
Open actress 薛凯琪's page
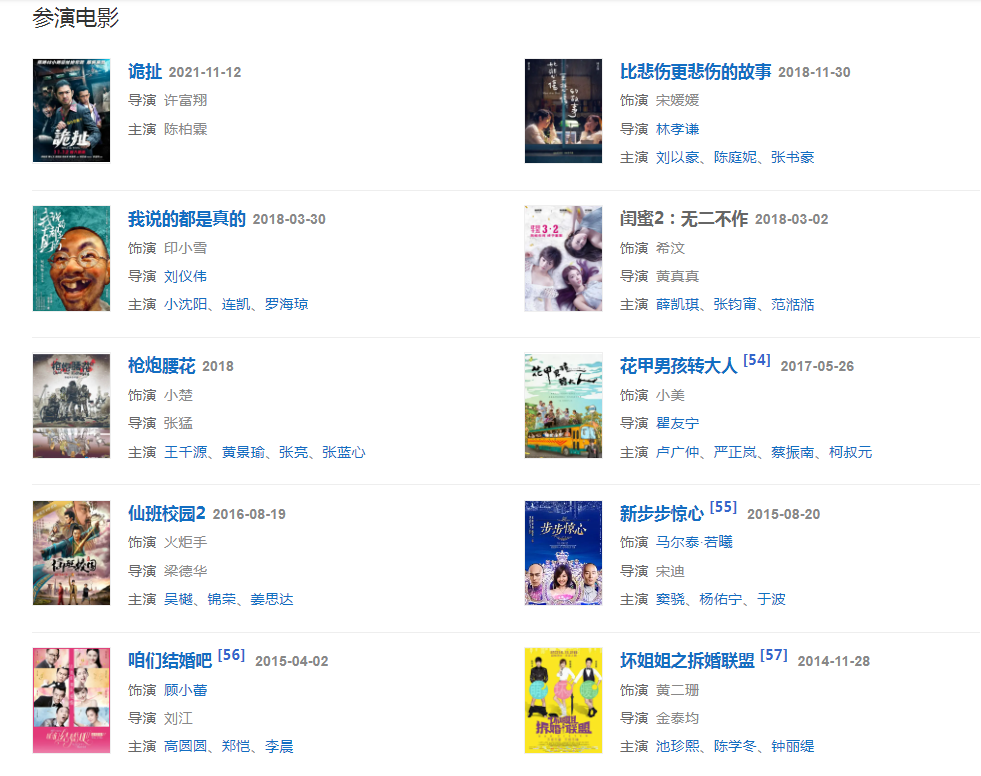(x=677, y=304)
